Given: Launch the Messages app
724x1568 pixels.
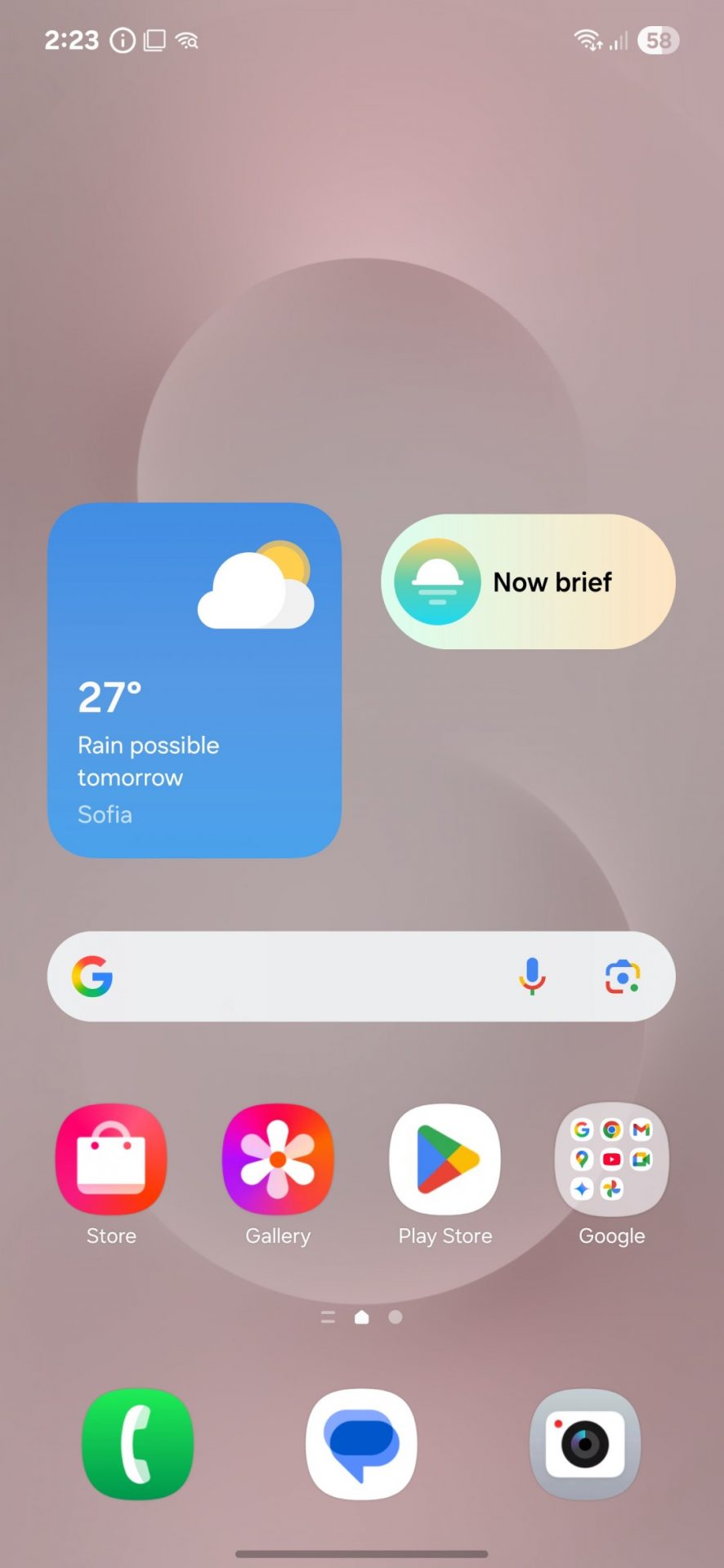Looking at the screenshot, I should tap(361, 1444).
